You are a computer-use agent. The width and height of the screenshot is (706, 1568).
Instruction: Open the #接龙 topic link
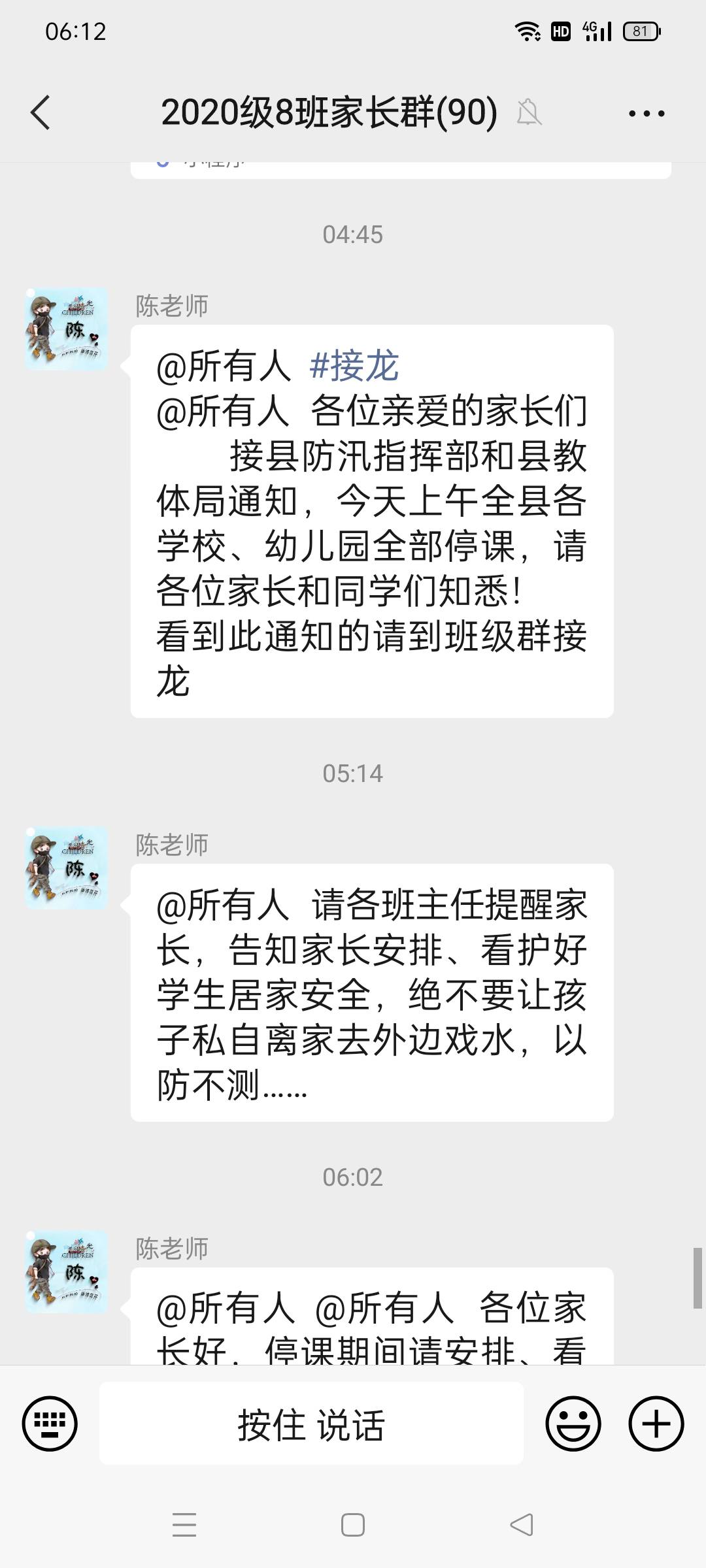point(353,367)
